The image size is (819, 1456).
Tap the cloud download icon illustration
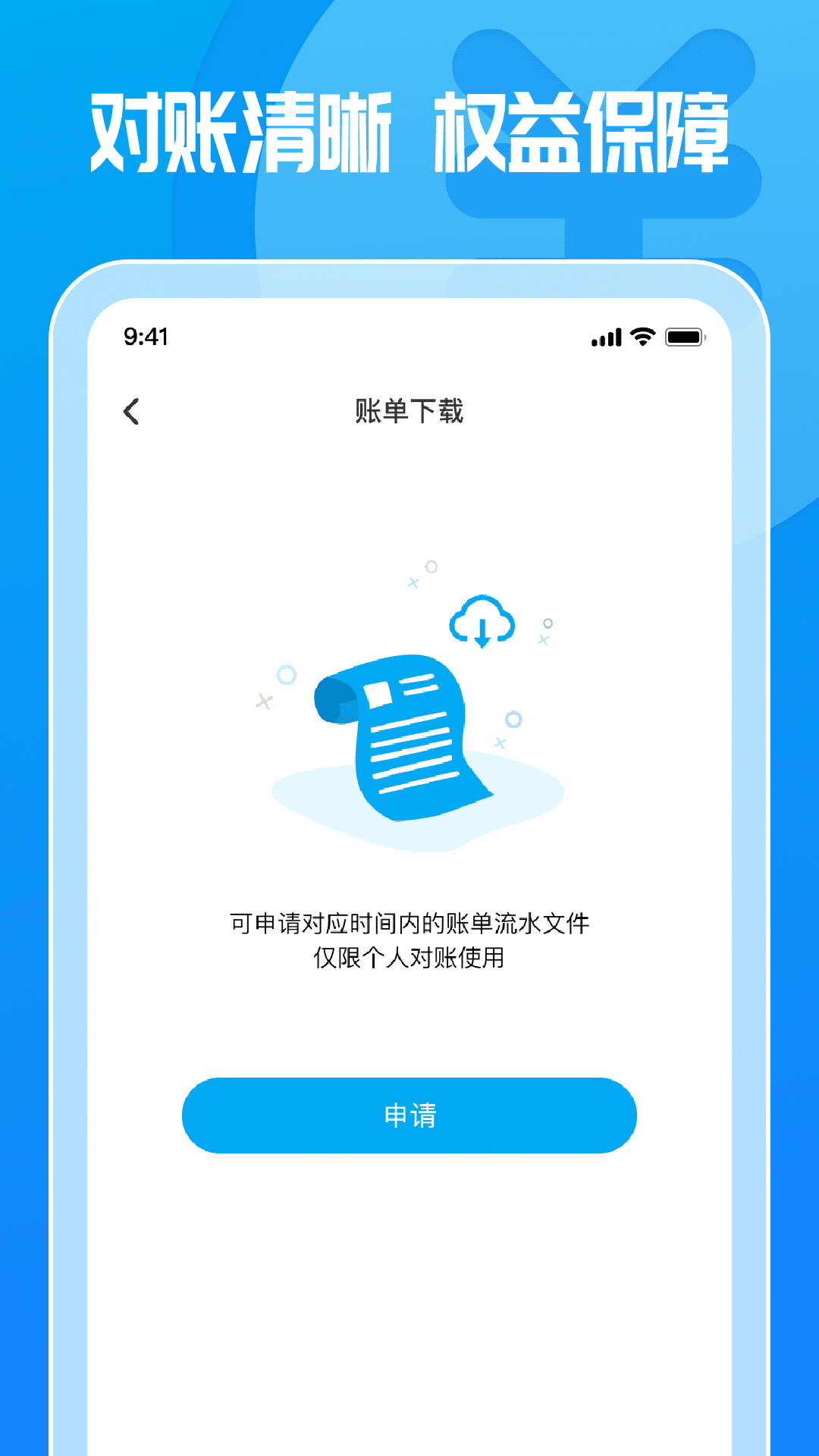(x=482, y=622)
